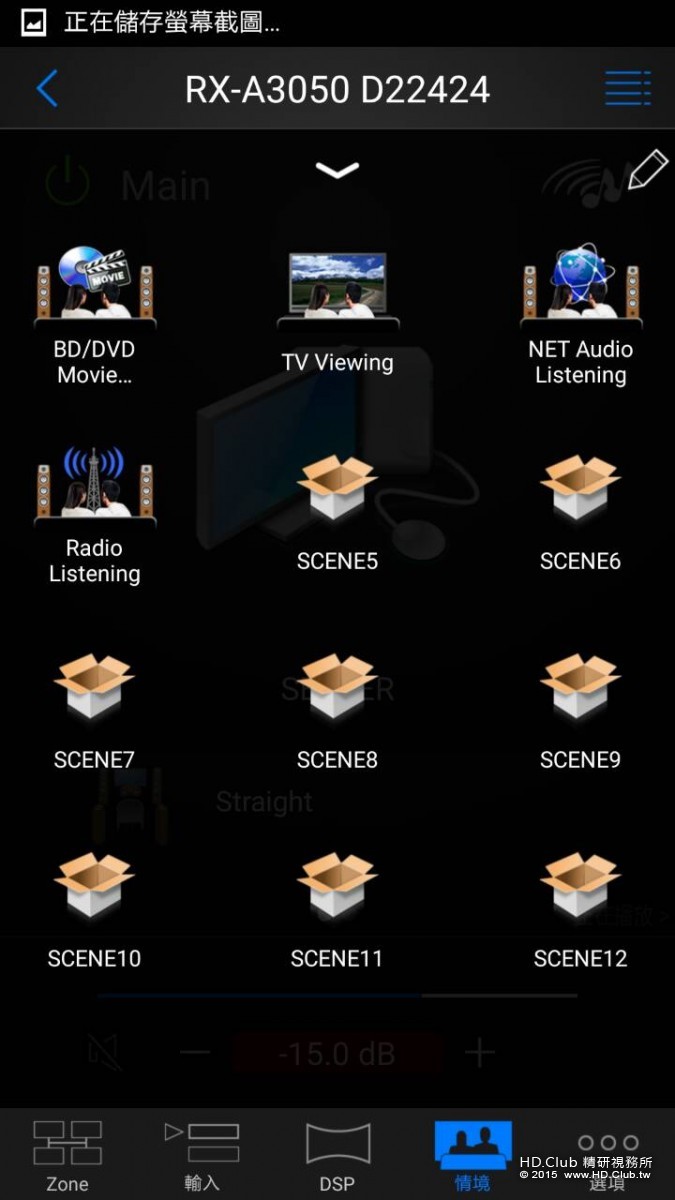This screenshot has width=675, height=1200.
Task: Pick SCENE9
Action: (580, 712)
